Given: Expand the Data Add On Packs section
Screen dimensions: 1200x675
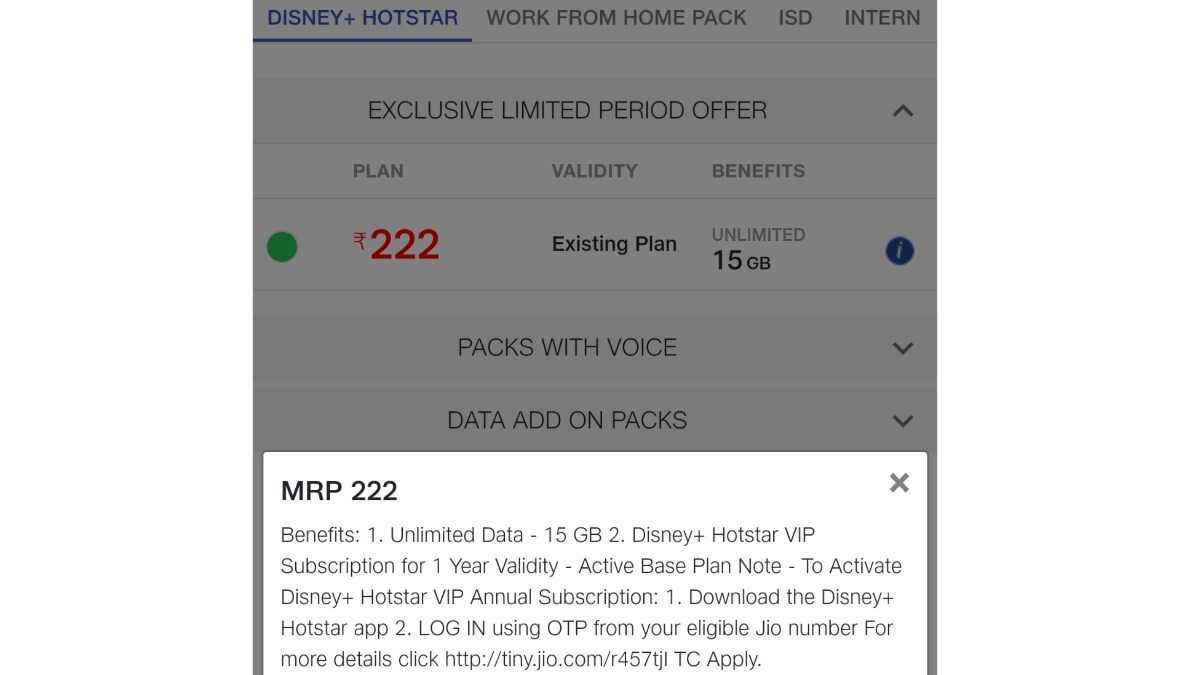Looking at the screenshot, I should [x=902, y=421].
